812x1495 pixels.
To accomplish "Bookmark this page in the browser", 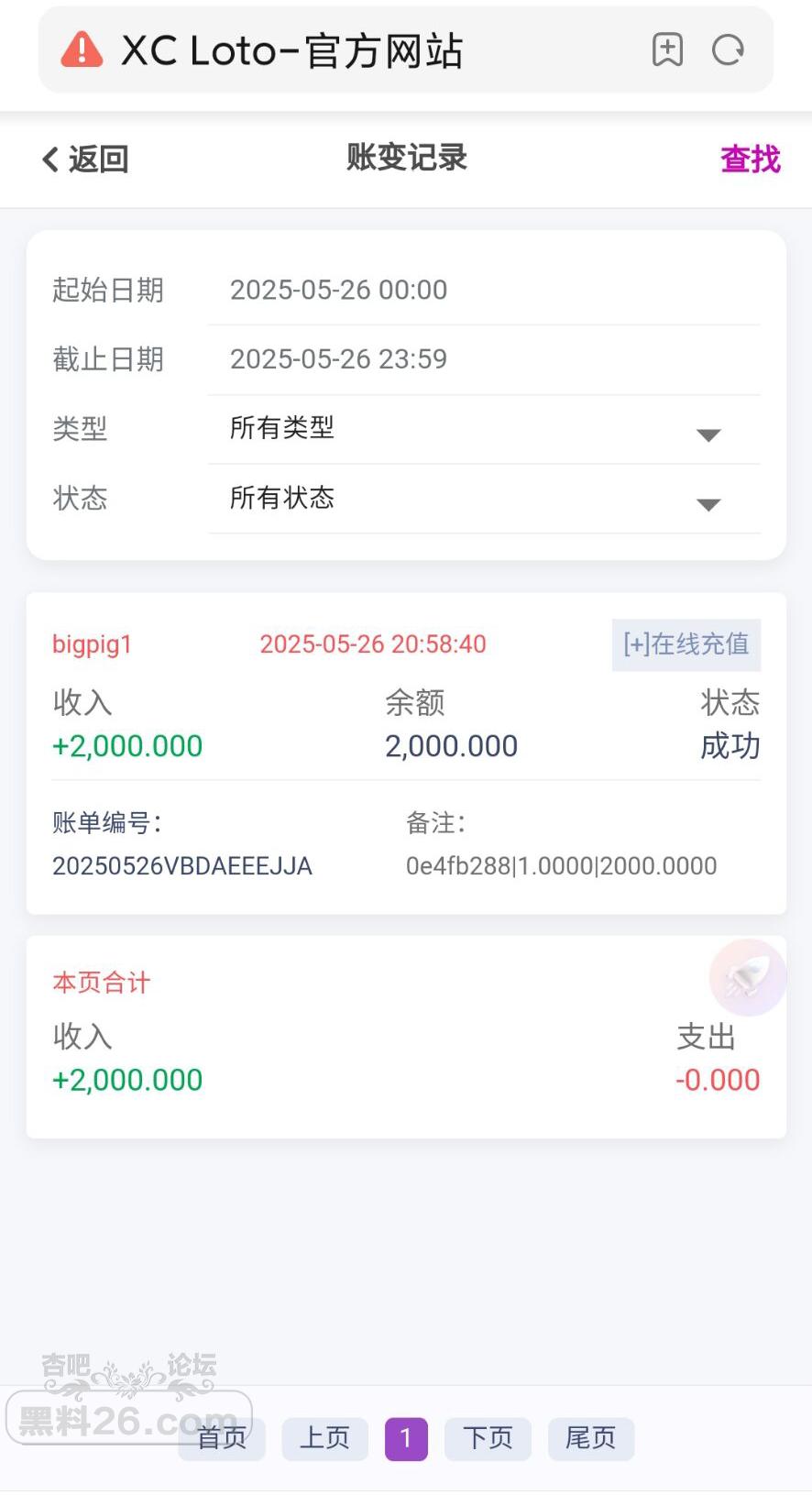I will 667,50.
